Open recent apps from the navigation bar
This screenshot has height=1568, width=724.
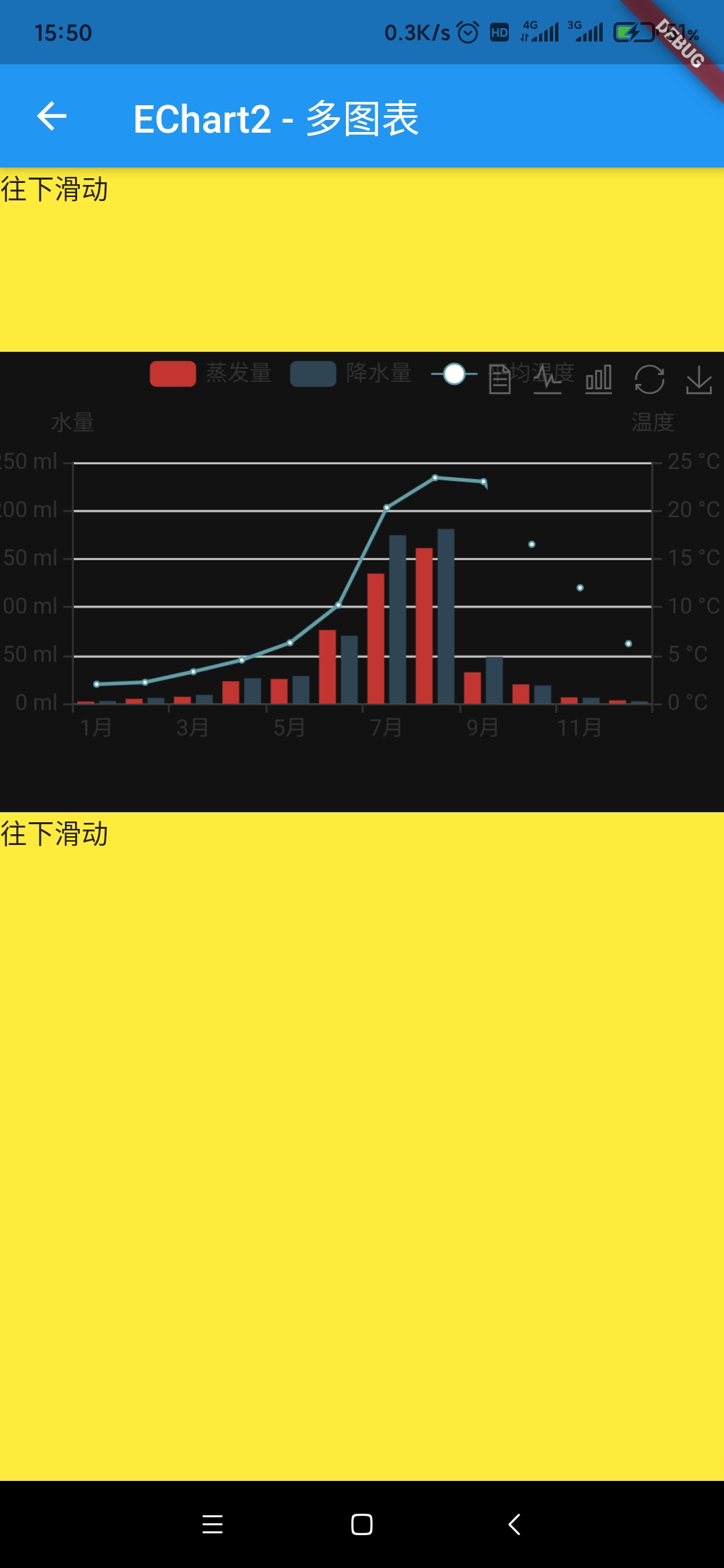(213, 1524)
